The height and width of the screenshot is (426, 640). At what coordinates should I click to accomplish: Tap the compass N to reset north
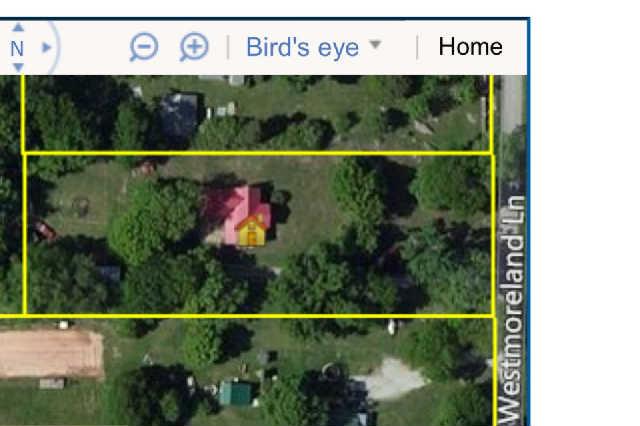pos(17,47)
